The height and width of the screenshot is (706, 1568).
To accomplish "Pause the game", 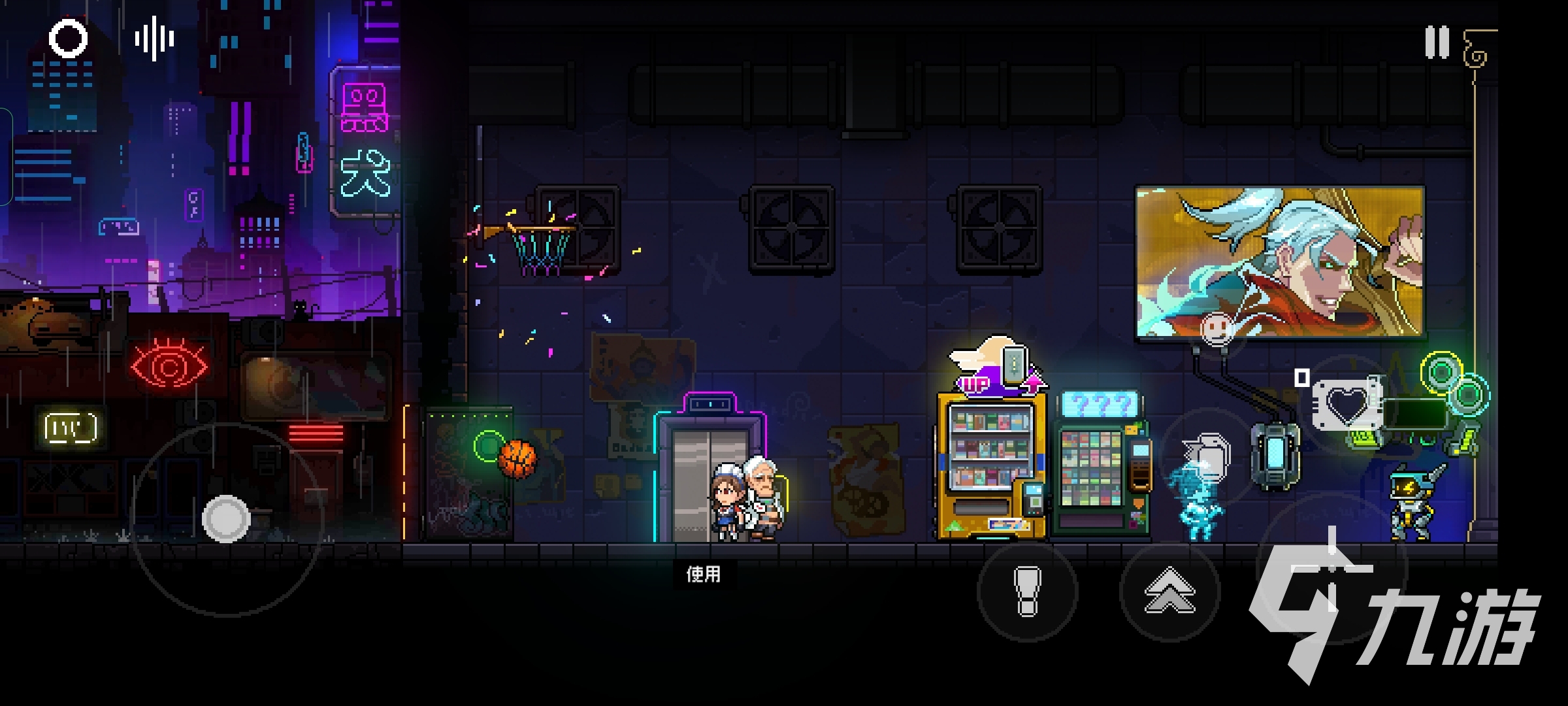I will pos(1437,42).
